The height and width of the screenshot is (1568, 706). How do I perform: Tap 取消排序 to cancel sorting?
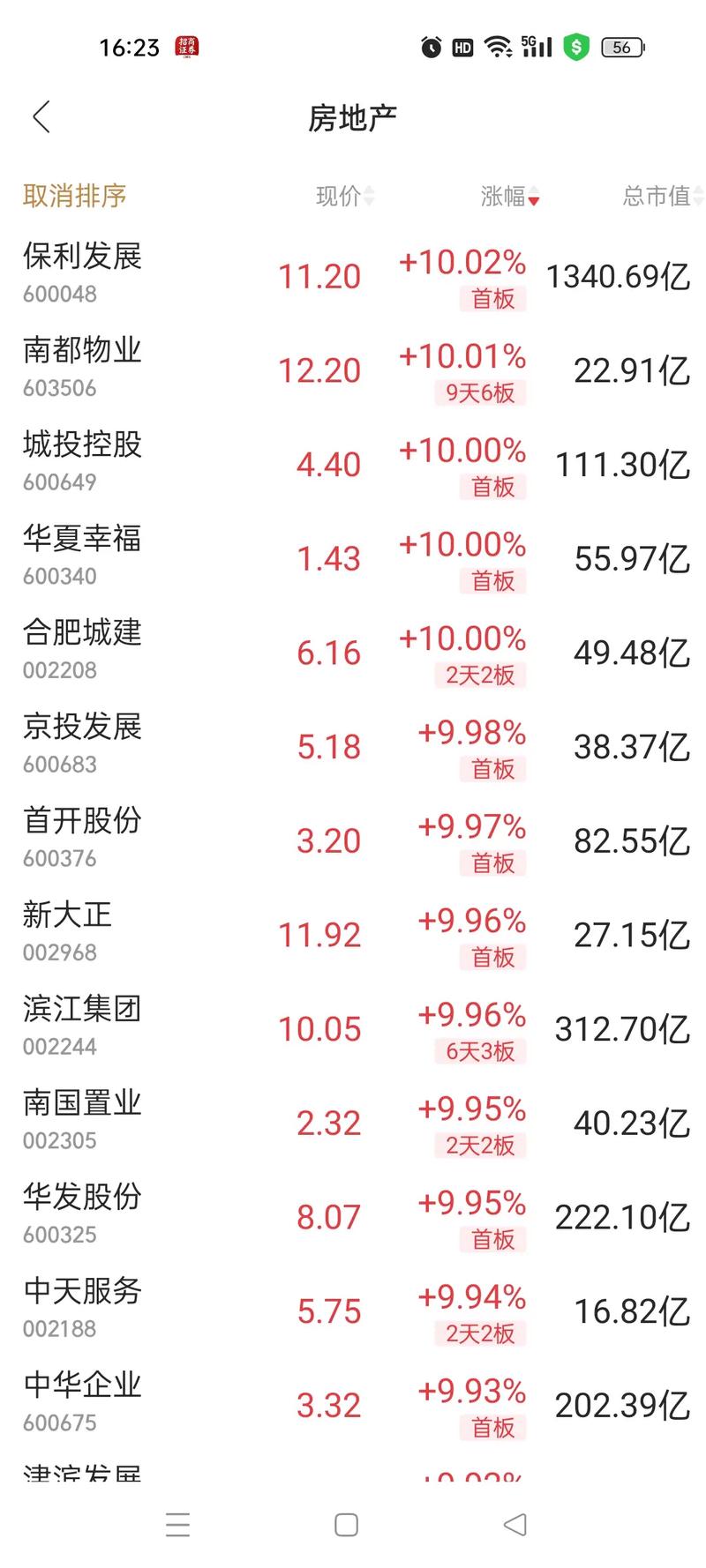coord(73,196)
